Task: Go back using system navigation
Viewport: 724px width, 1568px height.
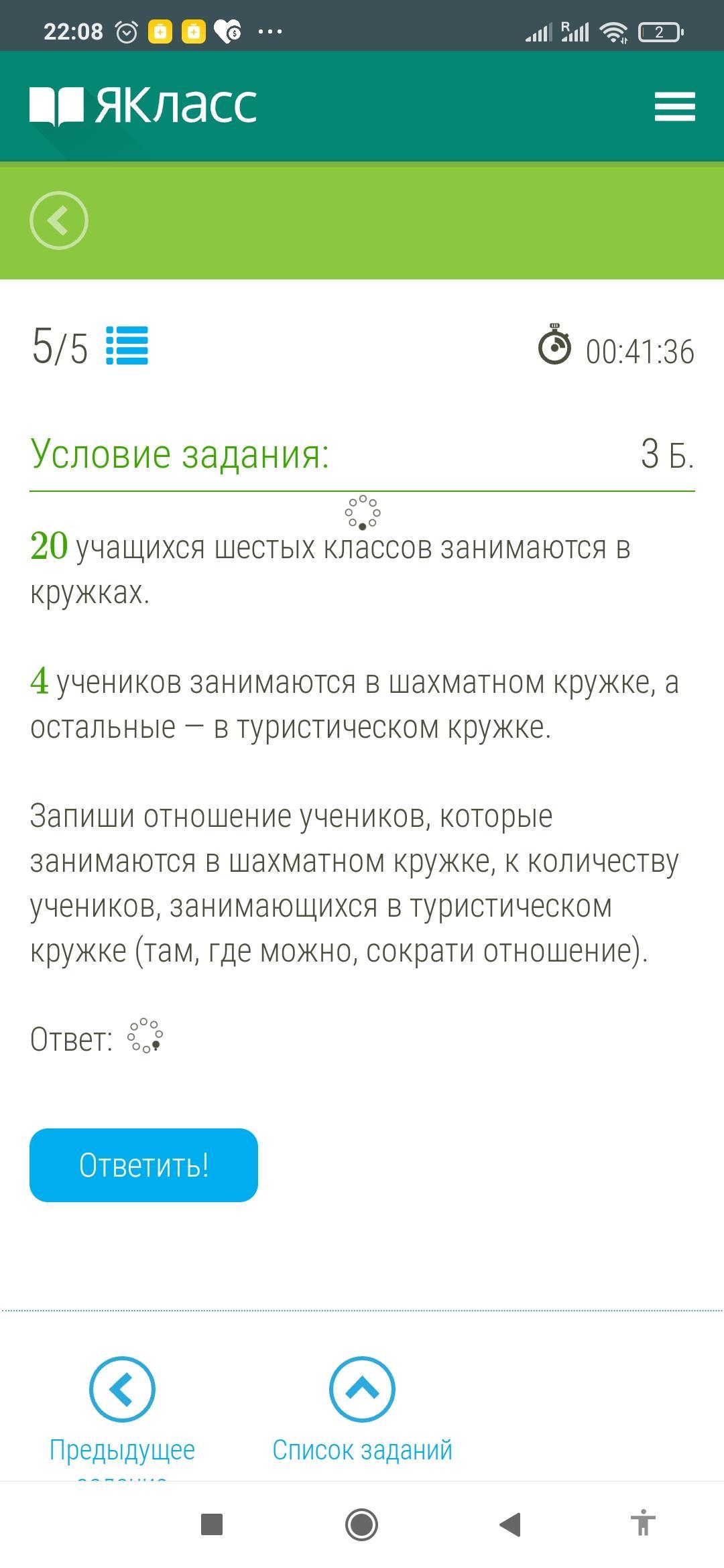Action: pos(510,1524)
